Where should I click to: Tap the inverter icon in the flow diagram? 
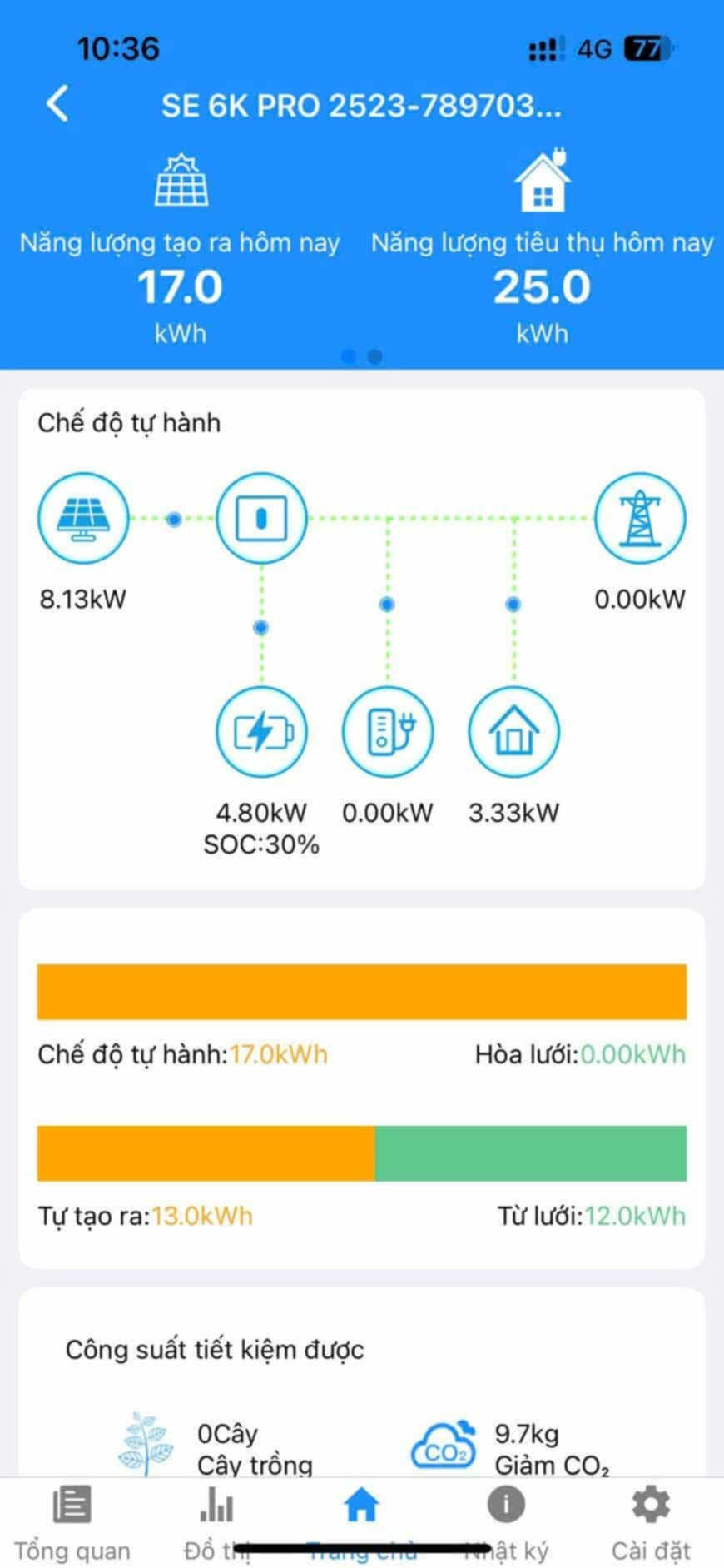point(261,518)
